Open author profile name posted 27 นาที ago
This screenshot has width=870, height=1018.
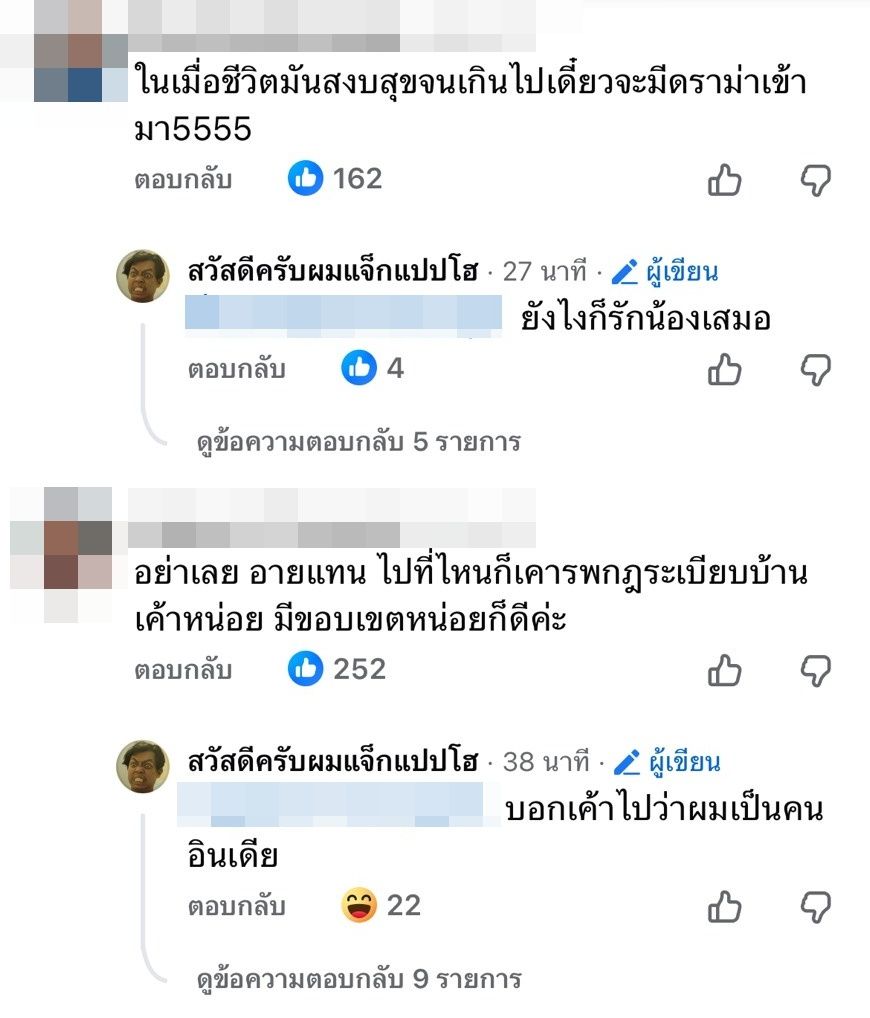[x=333, y=272]
